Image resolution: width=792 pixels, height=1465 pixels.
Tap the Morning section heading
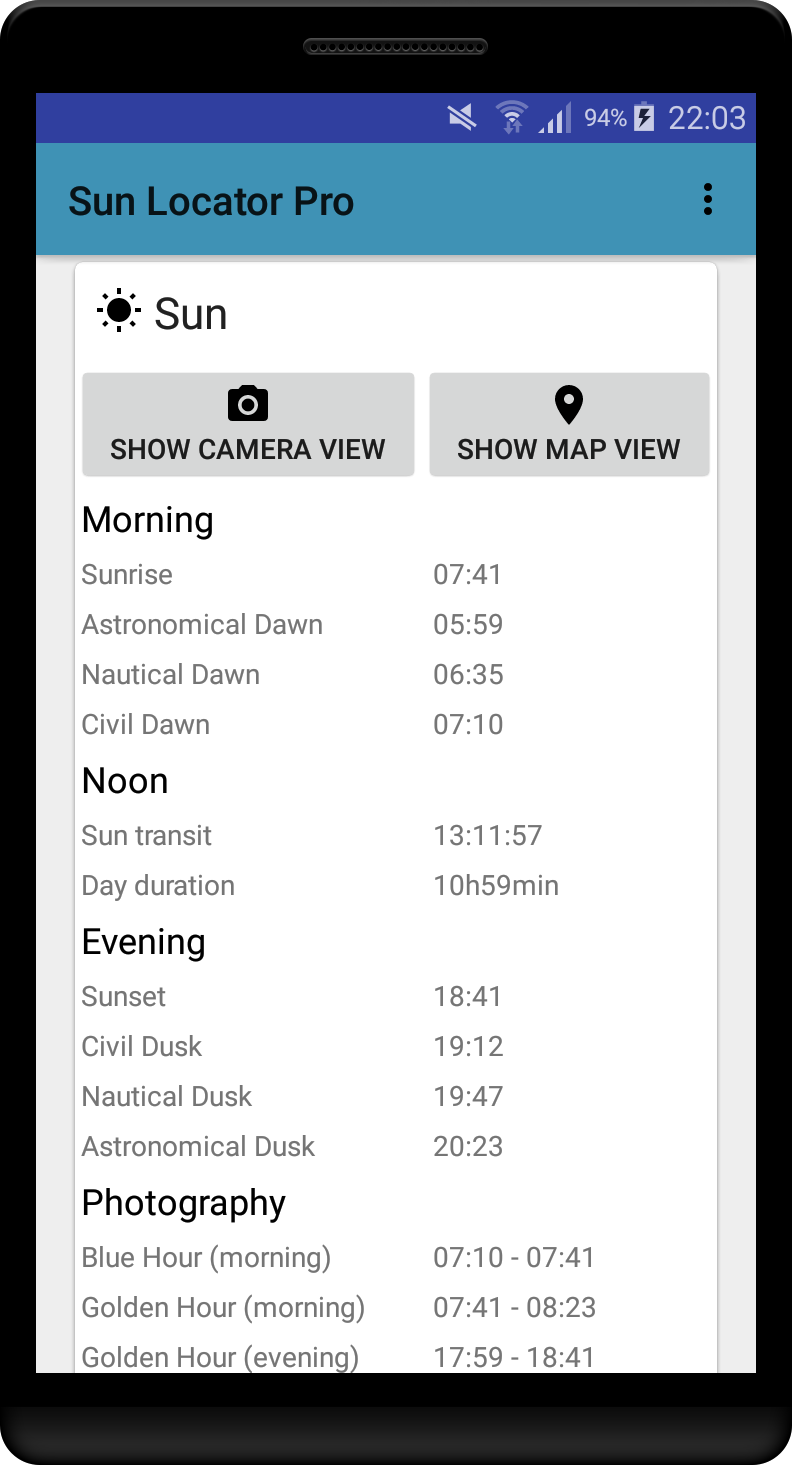147,519
